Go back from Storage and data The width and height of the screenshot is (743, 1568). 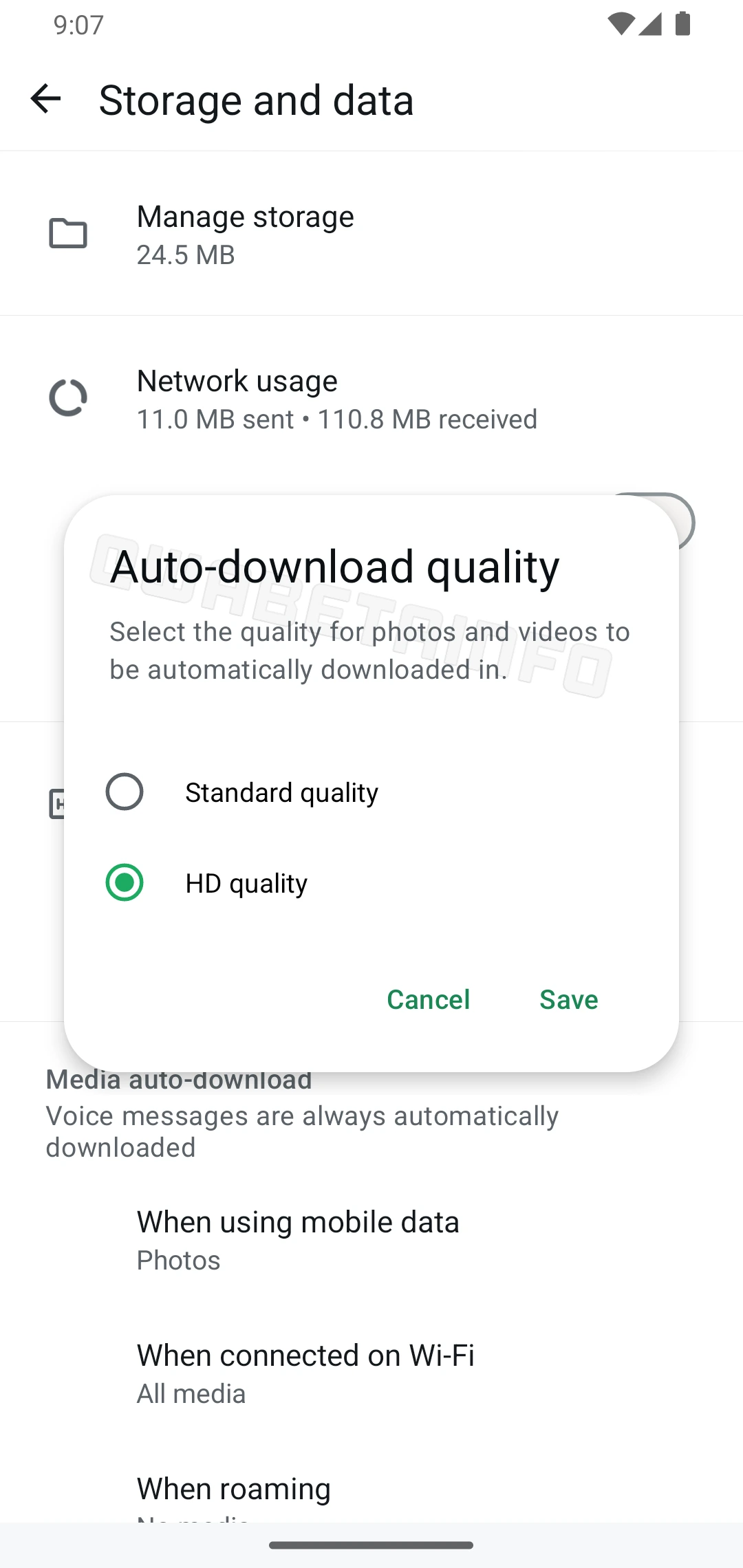coord(46,99)
